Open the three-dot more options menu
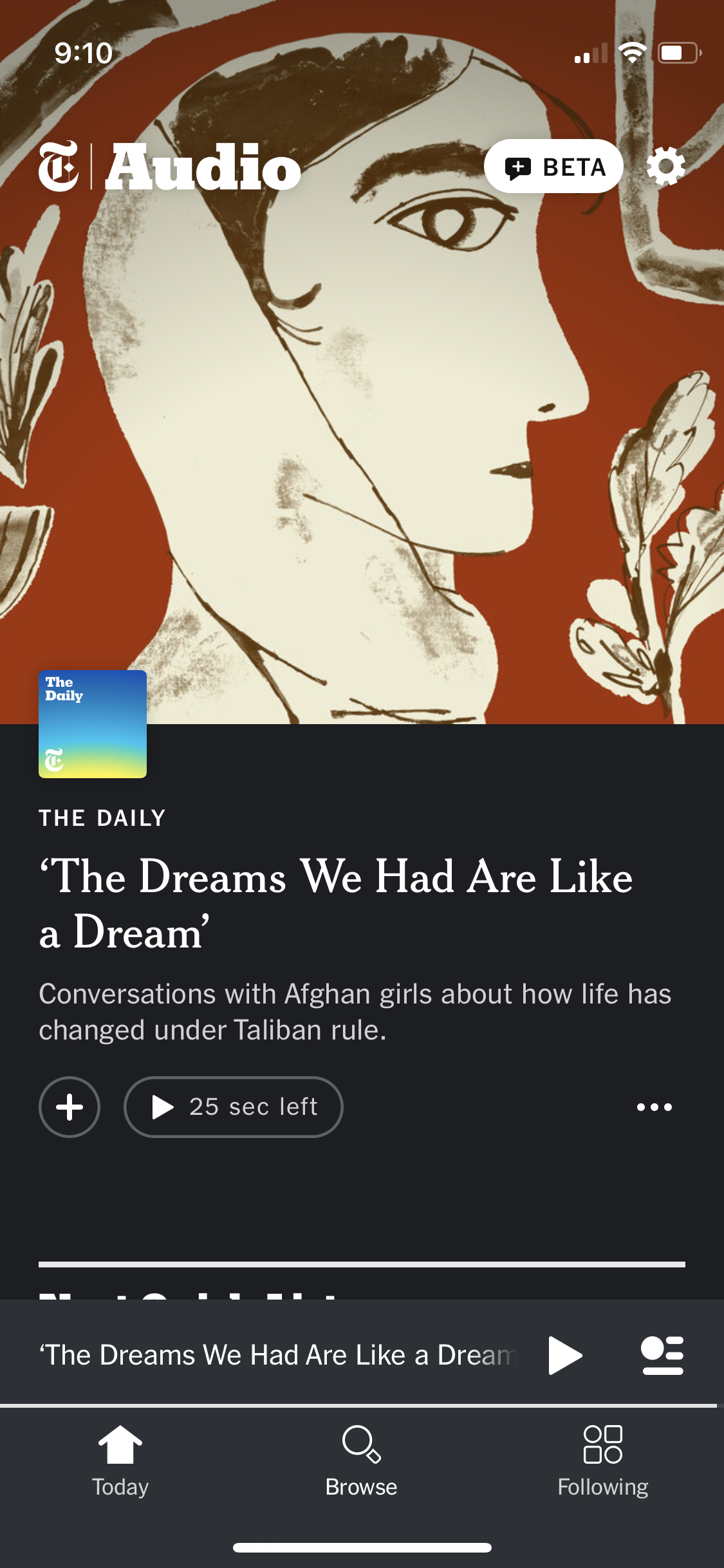This screenshot has height=1568, width=724. (654, 1106)
